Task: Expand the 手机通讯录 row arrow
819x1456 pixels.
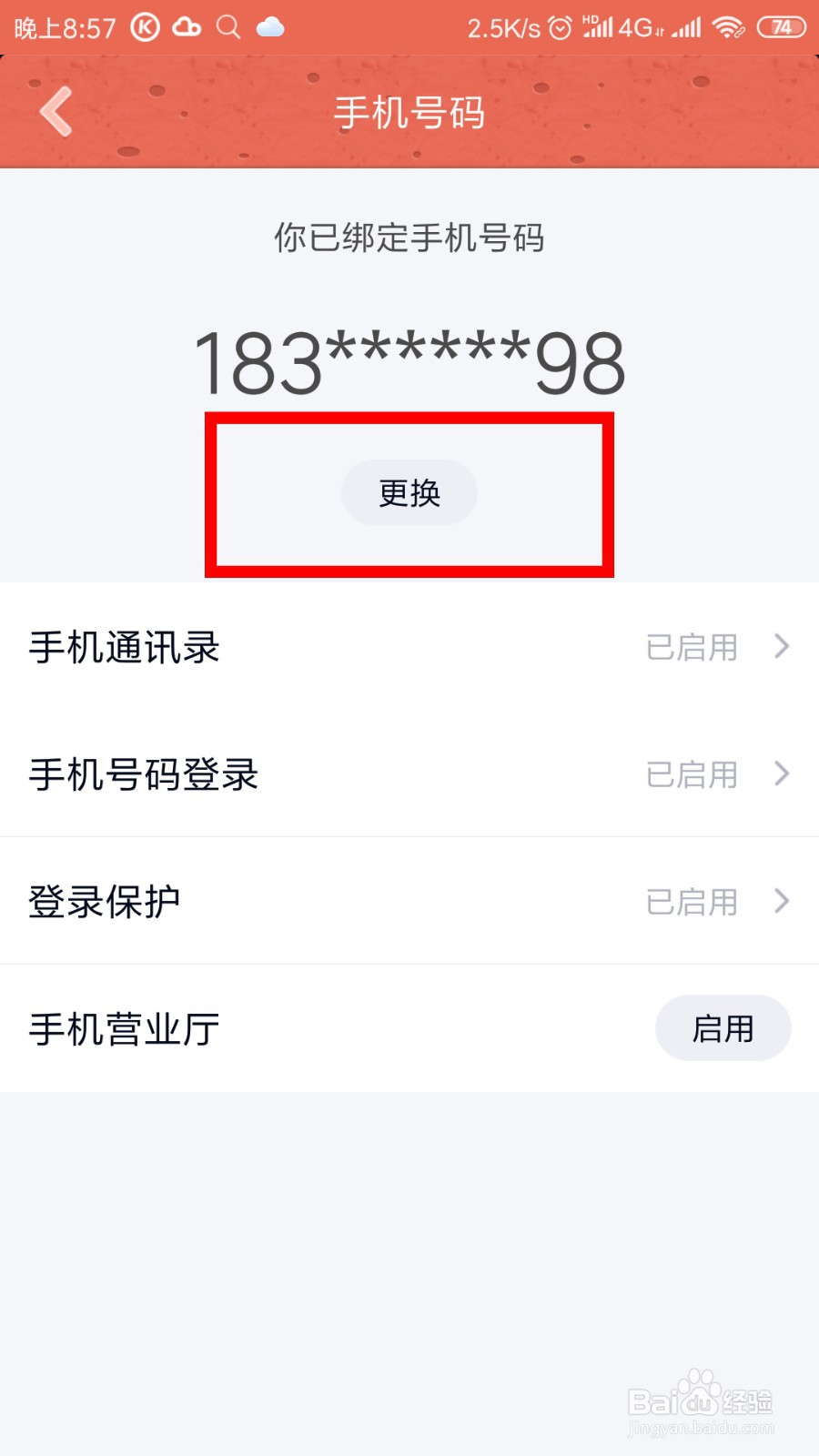Action: click(x=781, y=647)
